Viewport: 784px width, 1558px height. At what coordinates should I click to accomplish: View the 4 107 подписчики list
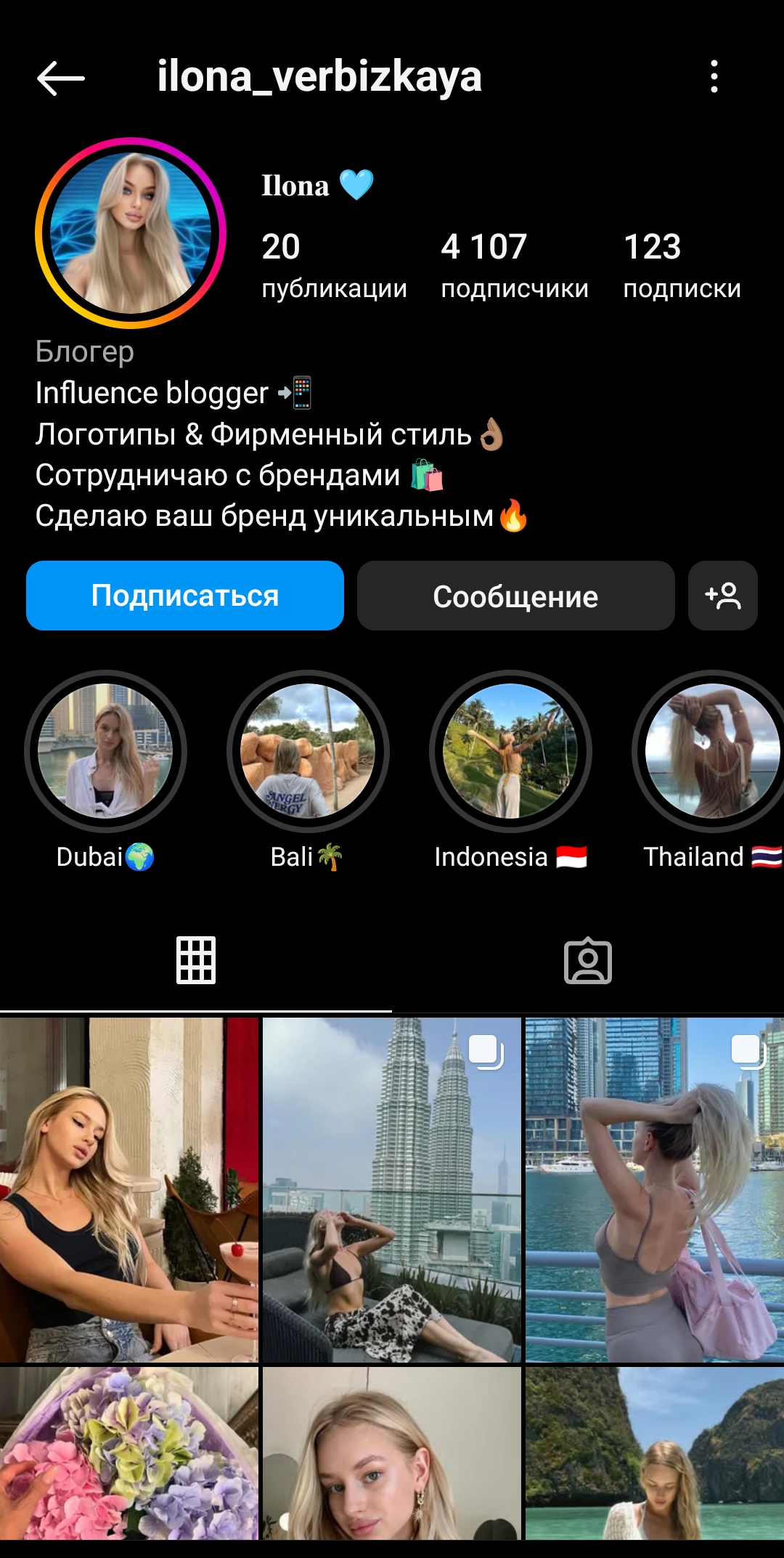coord(515,265)
